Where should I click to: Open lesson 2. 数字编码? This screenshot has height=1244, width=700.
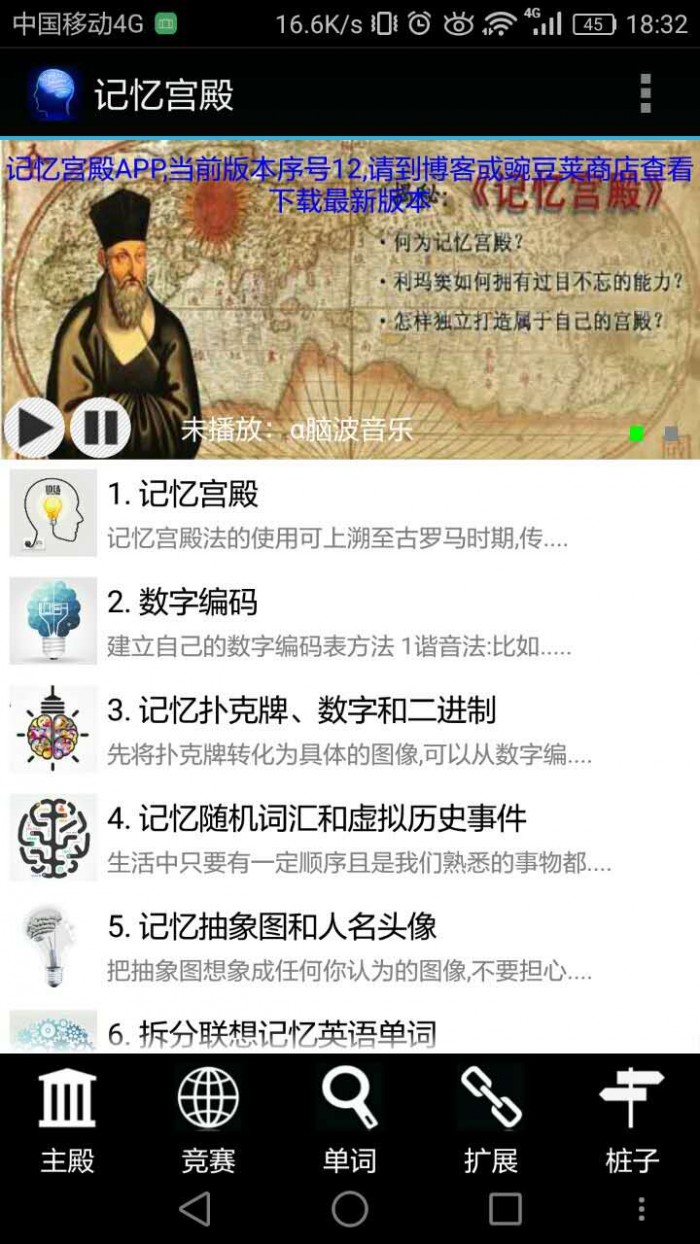click(350, 621)
